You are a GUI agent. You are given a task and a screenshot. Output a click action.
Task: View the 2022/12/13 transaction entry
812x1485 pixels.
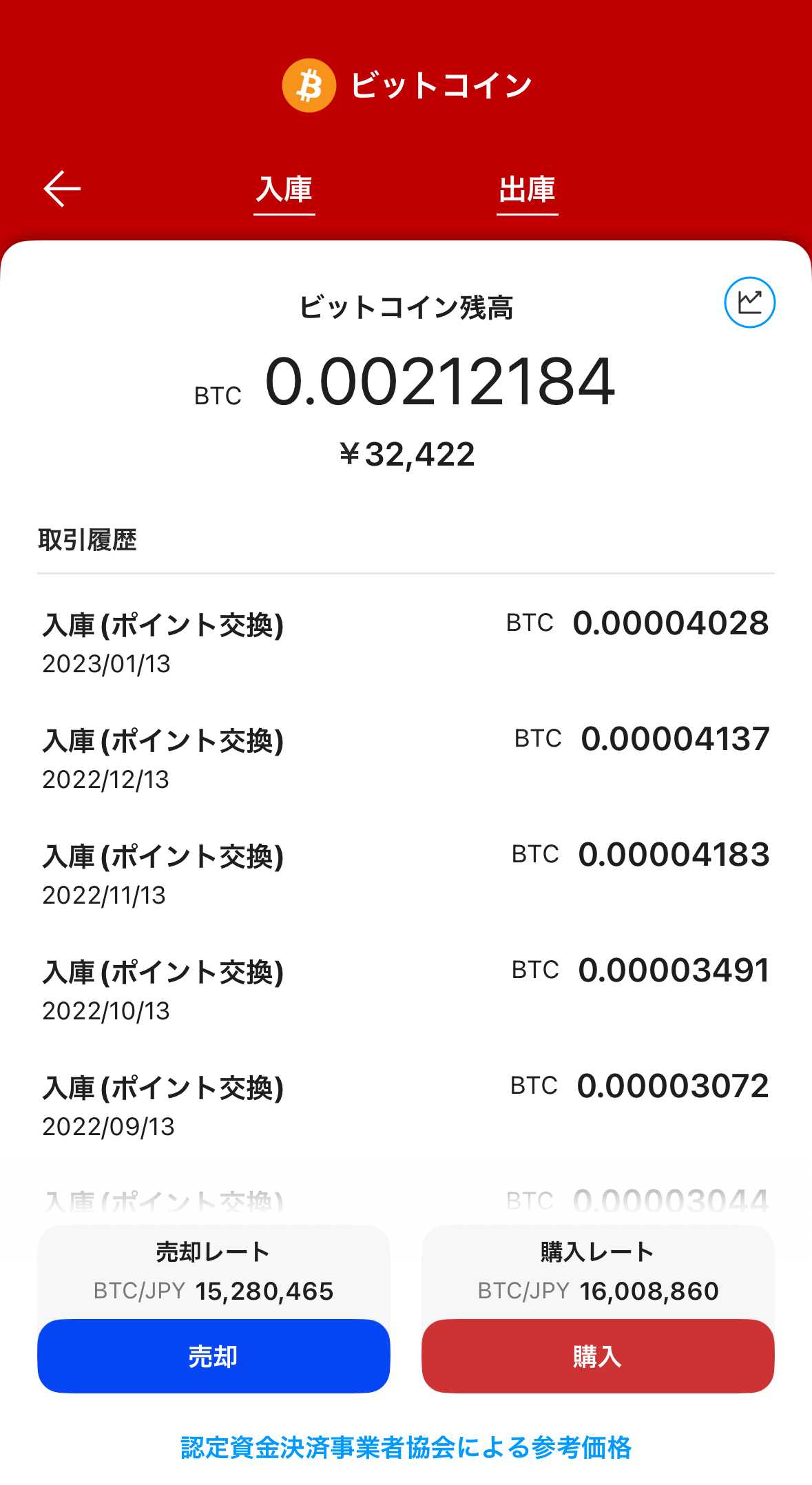(406, 758)
